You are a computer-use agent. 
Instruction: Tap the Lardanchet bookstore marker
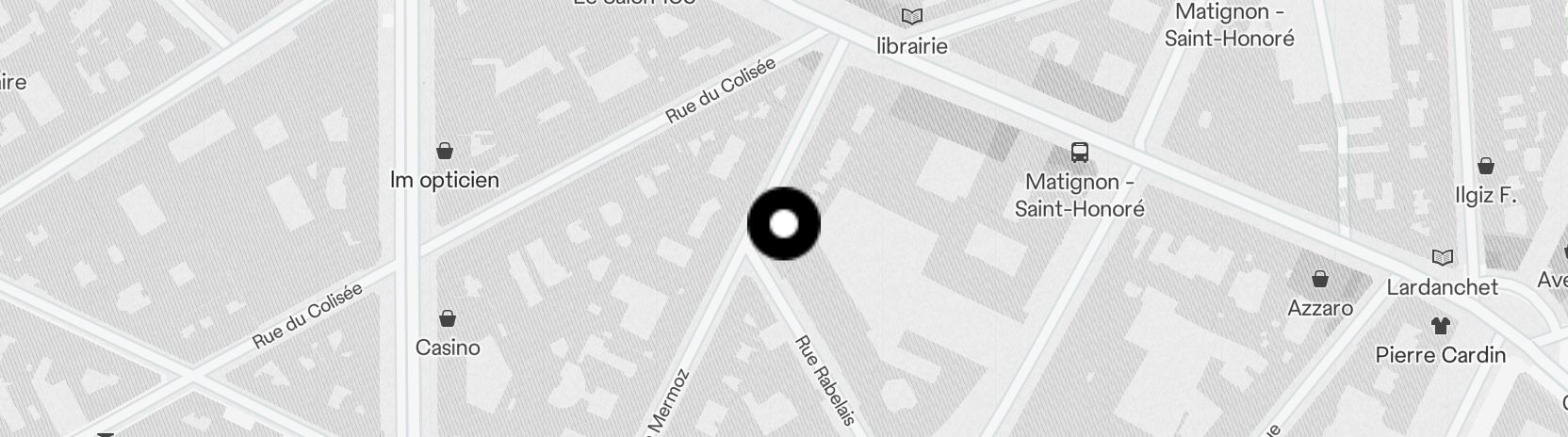pos(1443,258)
